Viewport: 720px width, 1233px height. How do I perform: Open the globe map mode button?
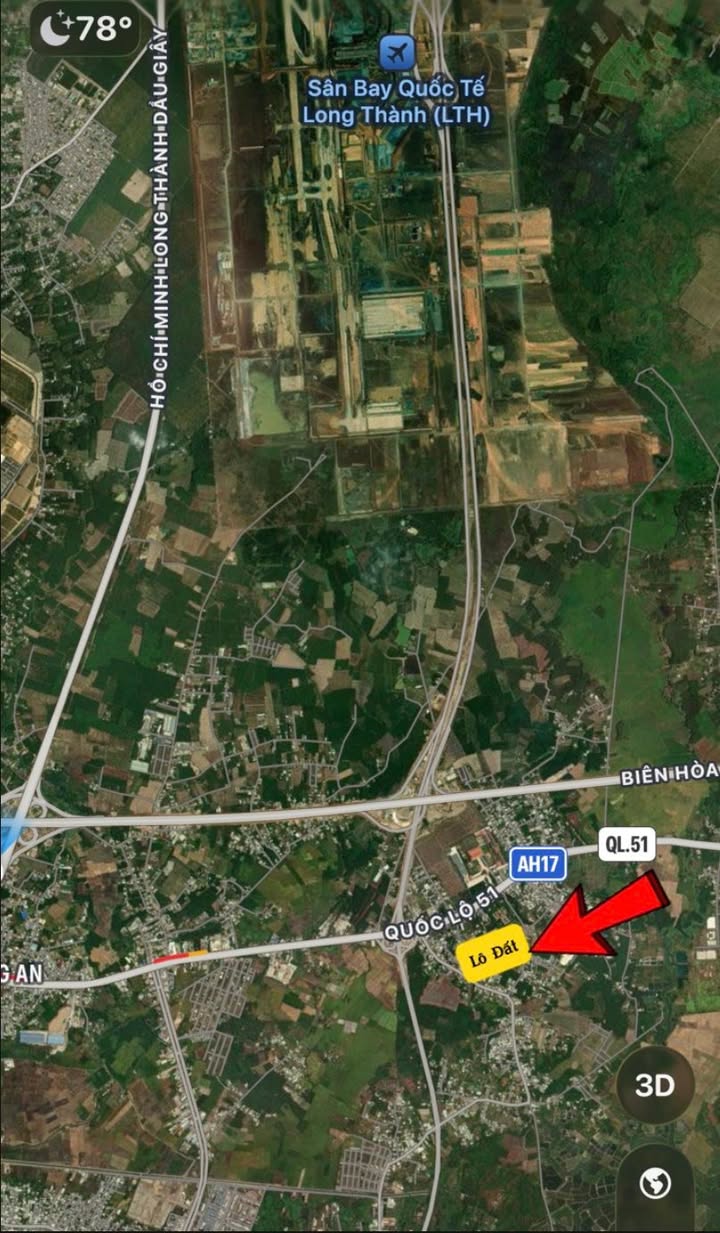[655, 1185]
